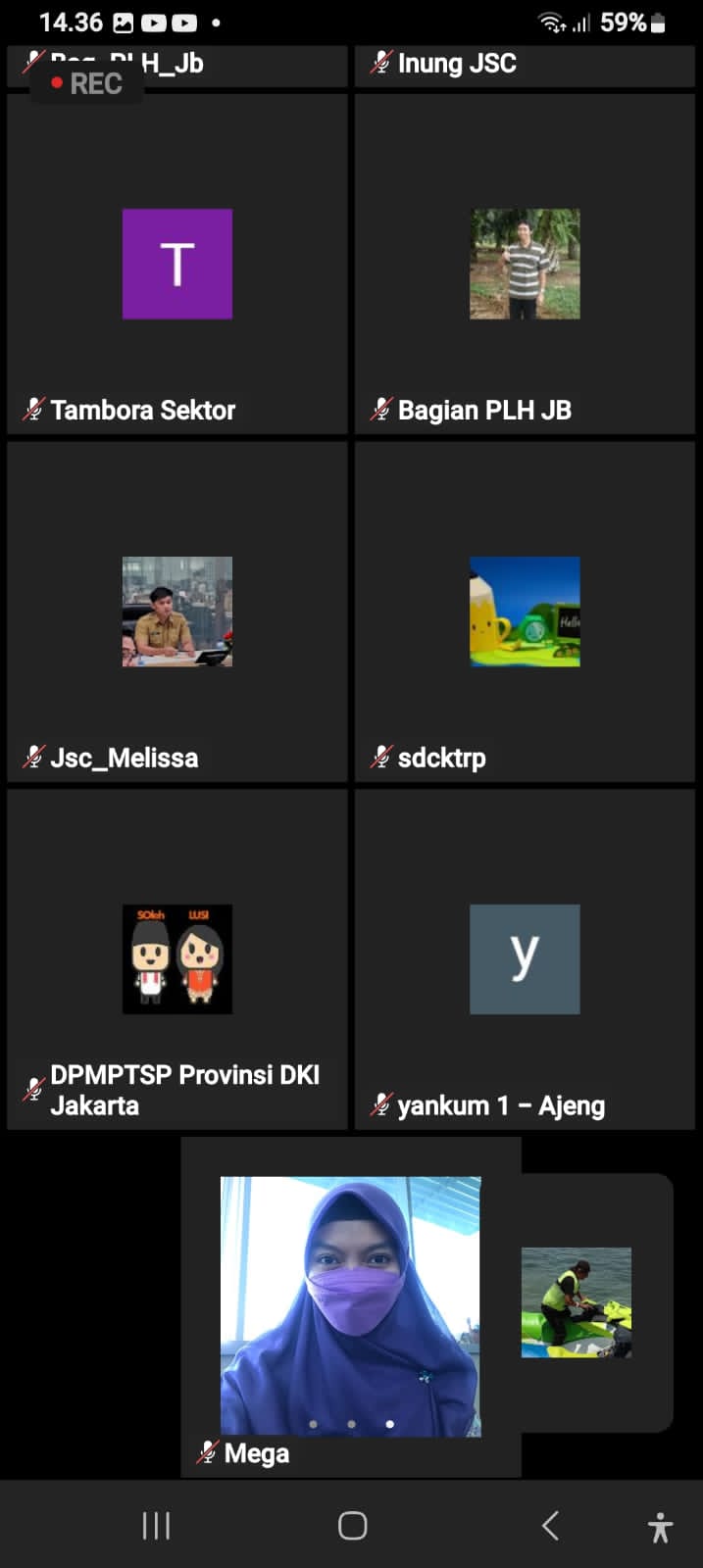Open the yankum 1 – Ajeng tile
The image size is (703, 1568).
pyautogui.click(x=525, y=959)
